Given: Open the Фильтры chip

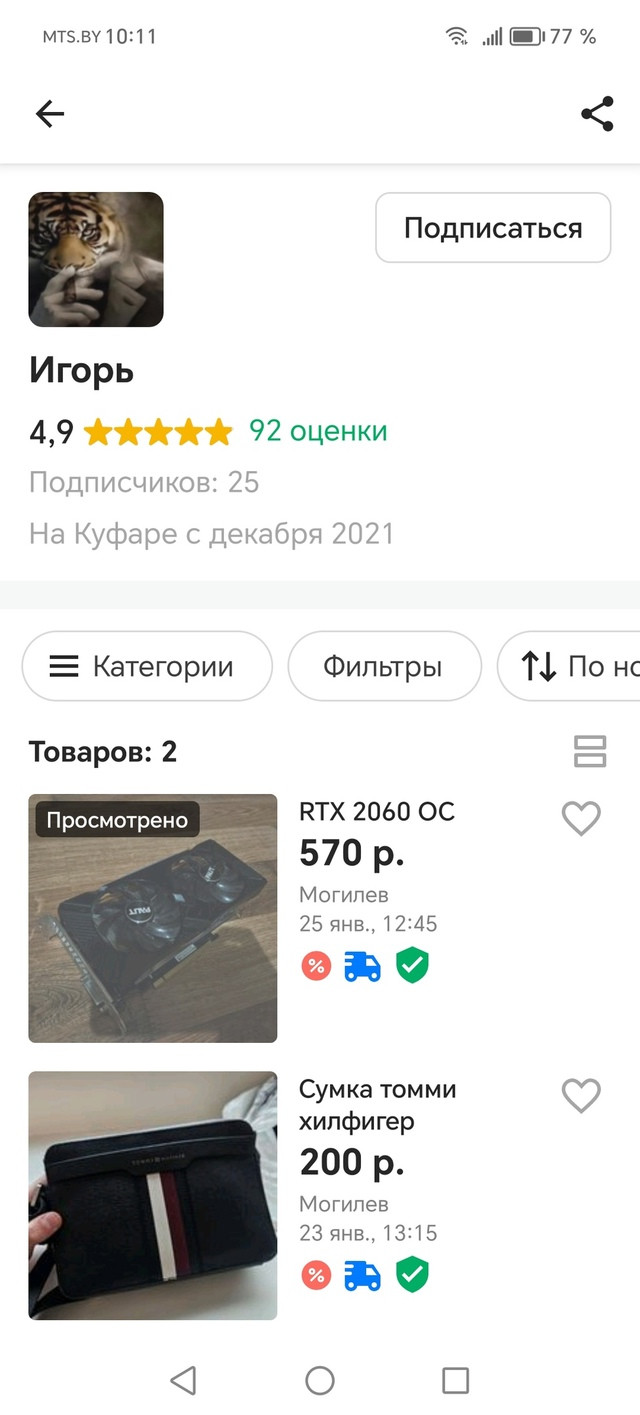Looking at the screenshot, I should (x=385, y=666).
